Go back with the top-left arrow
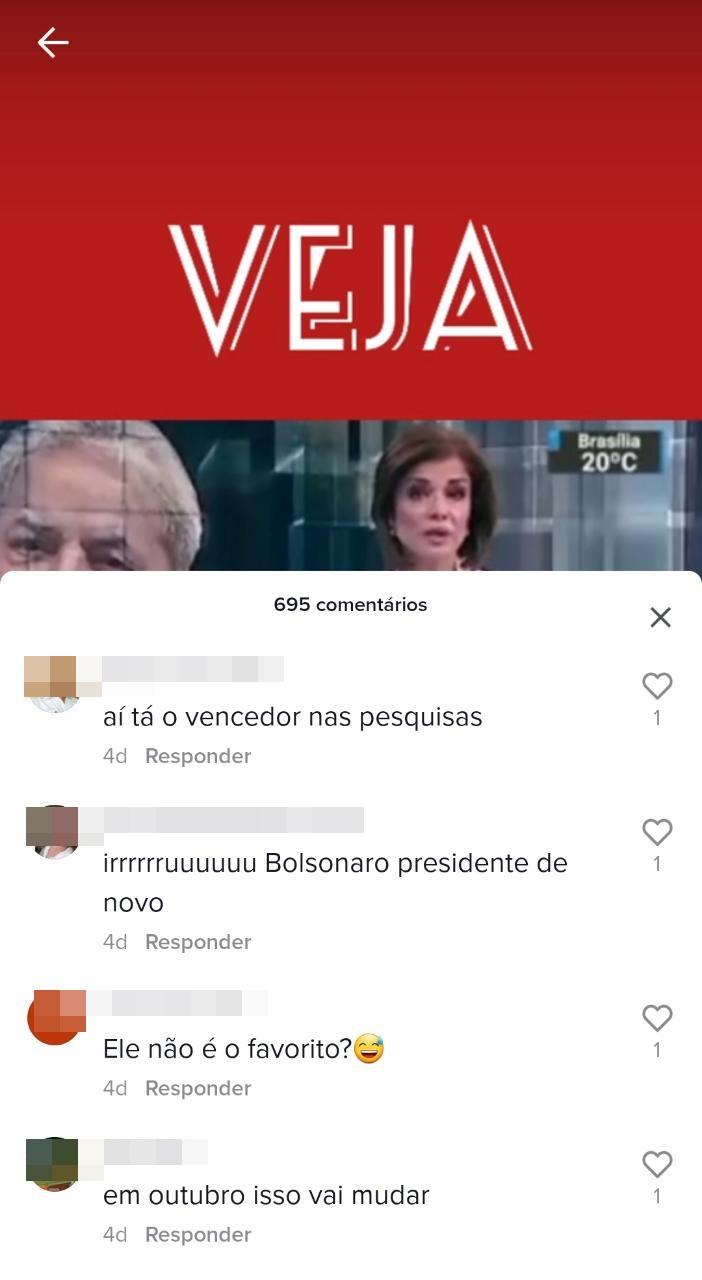The width and height of the screenshot is (702, 1280). 53,42
